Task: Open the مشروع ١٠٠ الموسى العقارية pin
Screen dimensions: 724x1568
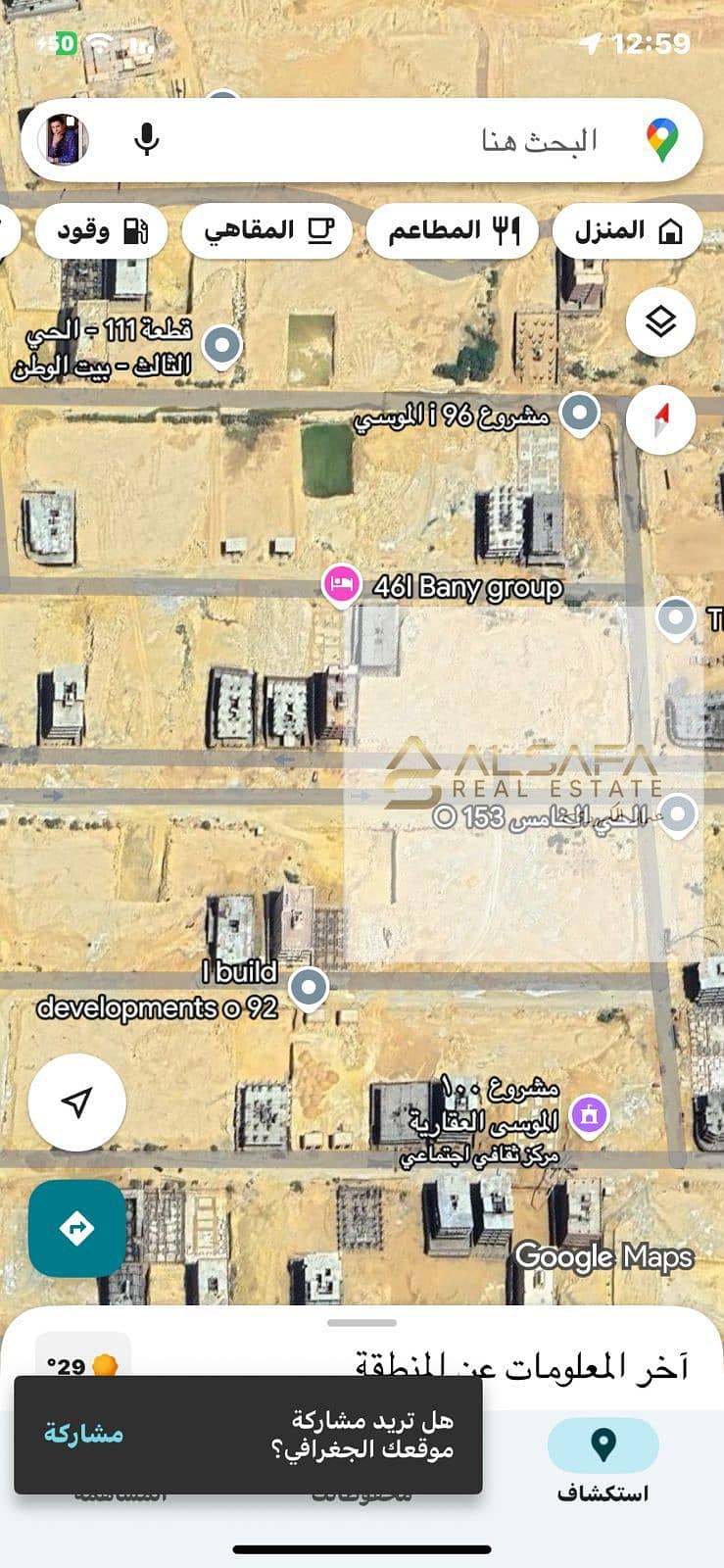Action: click(588, 1115)
